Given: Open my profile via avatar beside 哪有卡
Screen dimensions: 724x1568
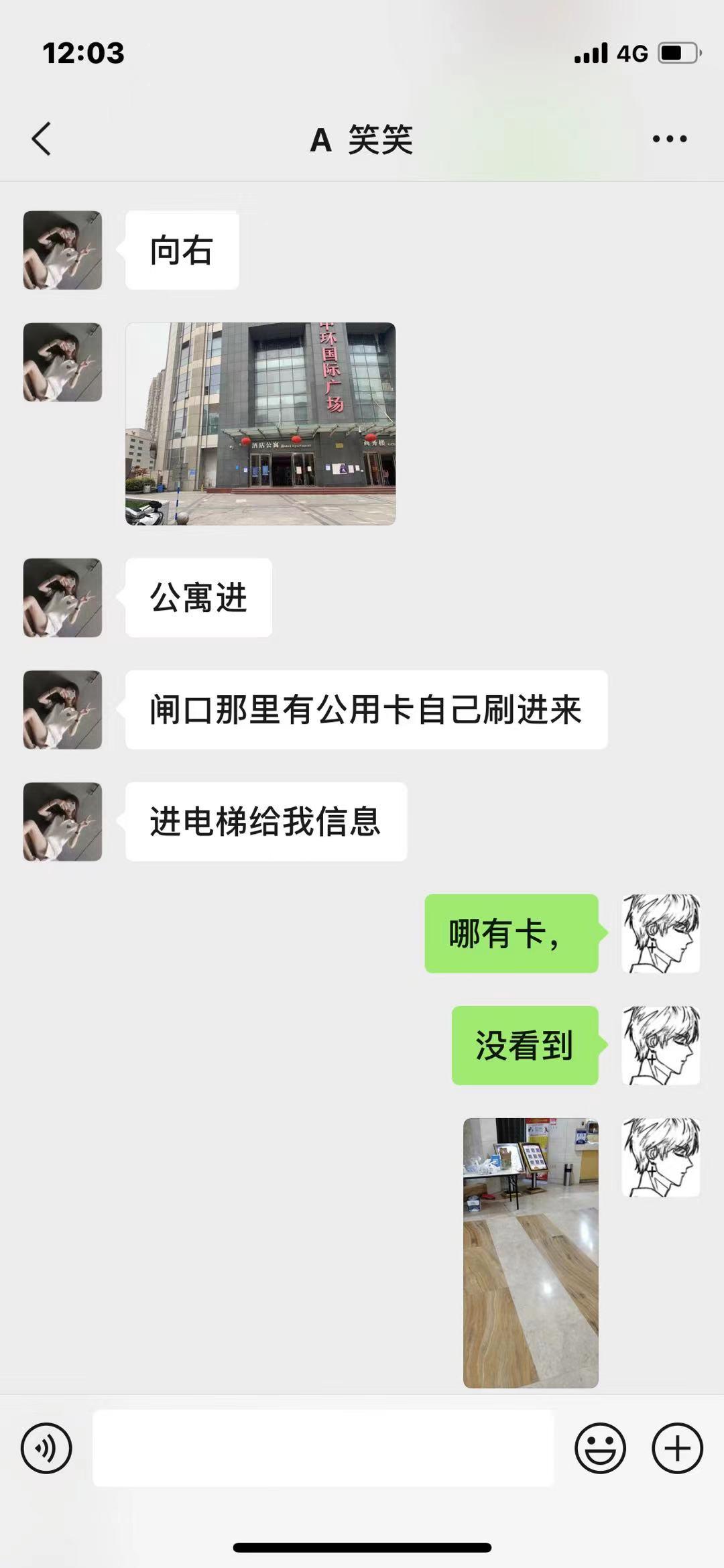Looking at the screenshot, I should 660,933.
